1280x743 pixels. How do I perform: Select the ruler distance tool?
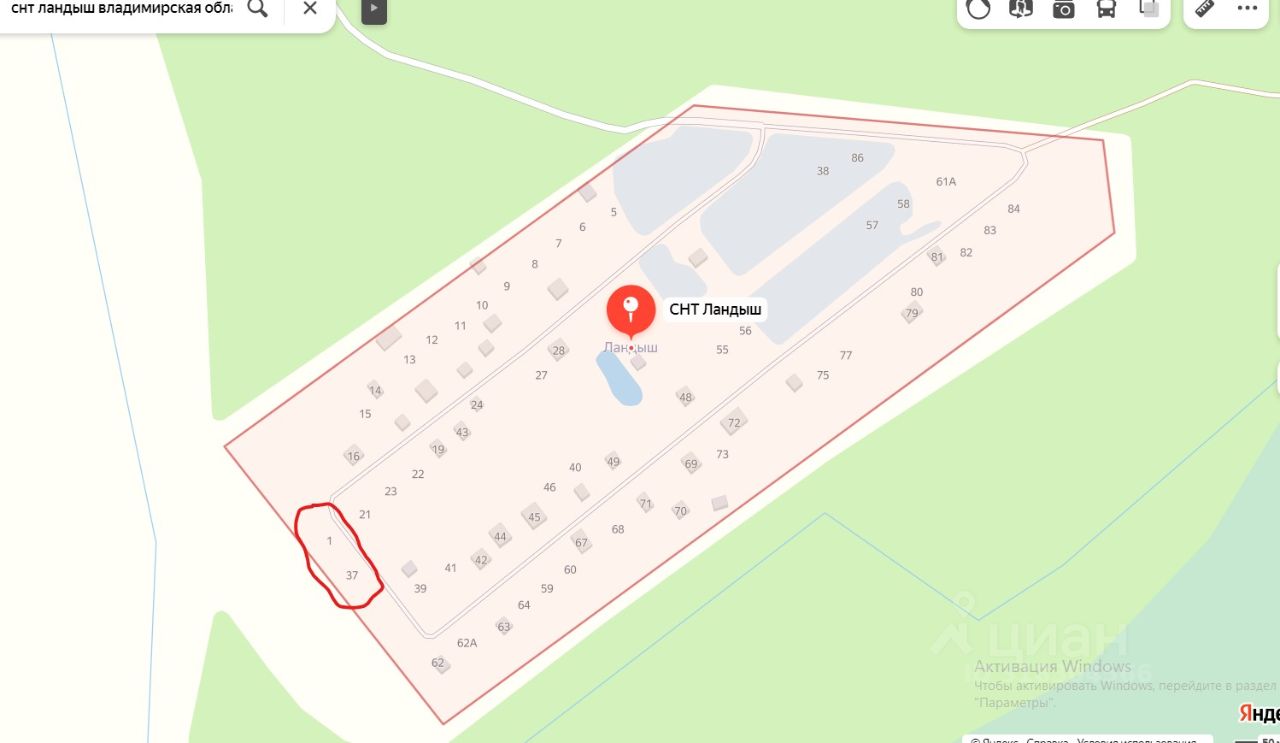pyautogui.click(x=1205, y=9)
